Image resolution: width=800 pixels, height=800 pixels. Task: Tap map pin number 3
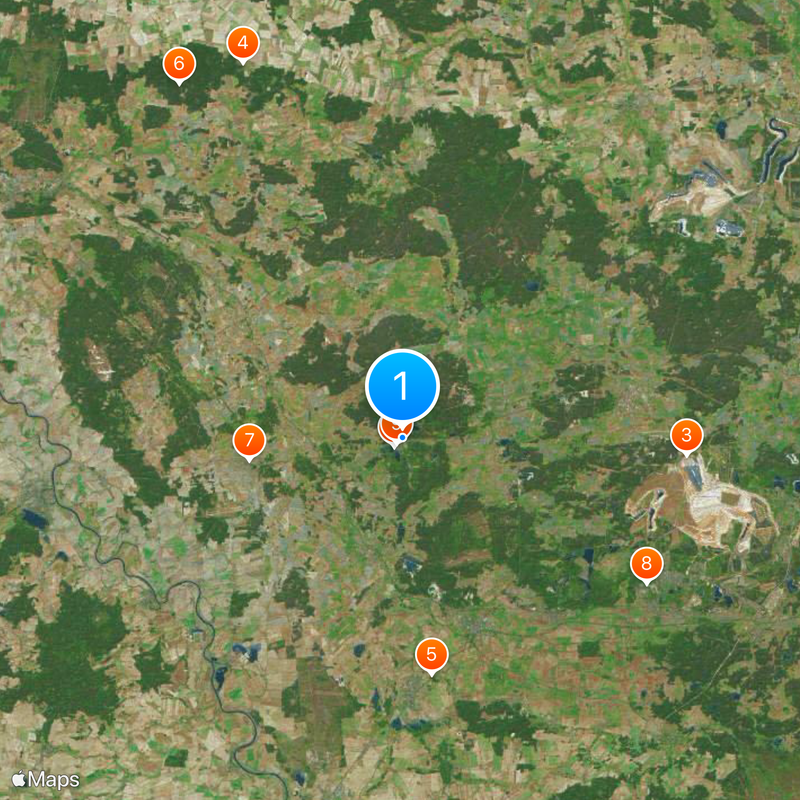[x=686, y=435]
